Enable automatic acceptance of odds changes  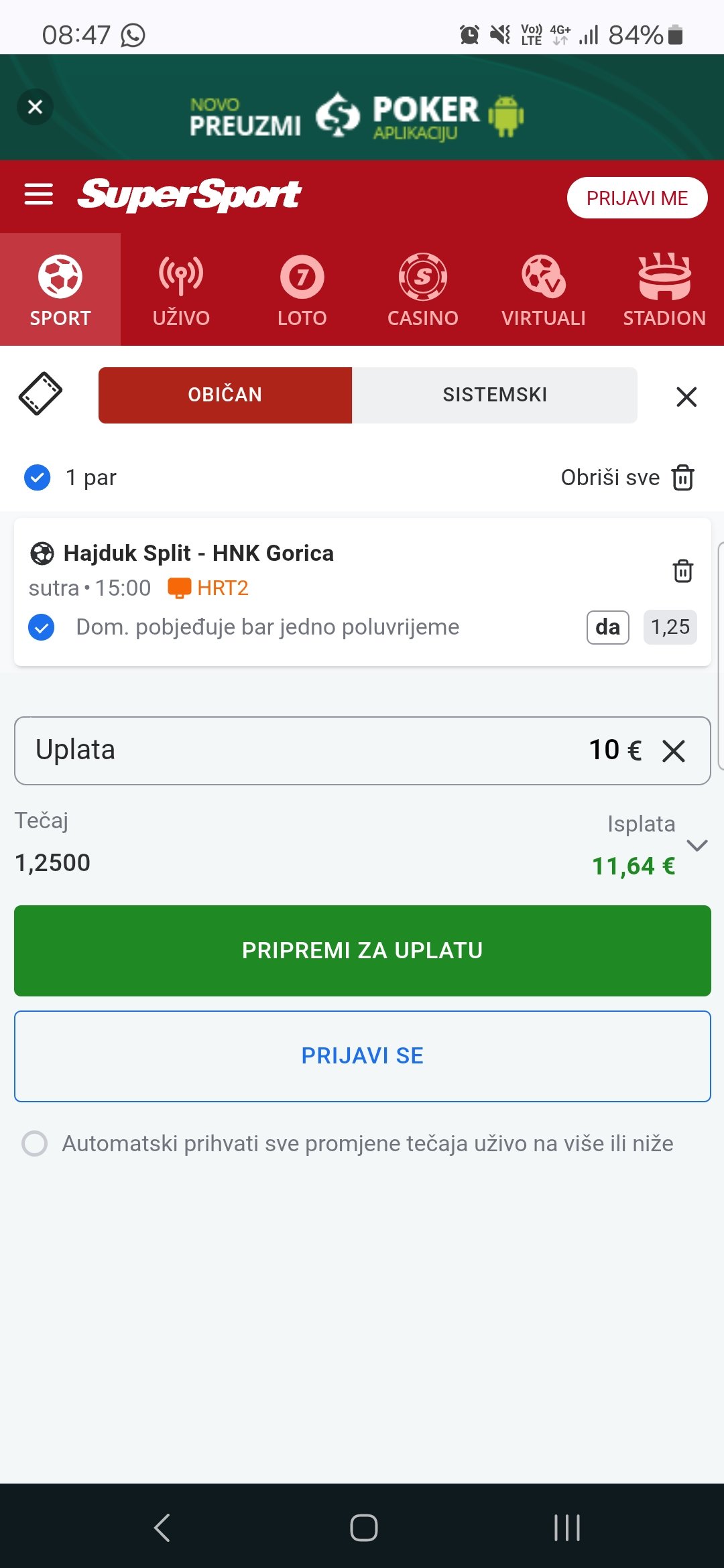tap(35, 1143)
